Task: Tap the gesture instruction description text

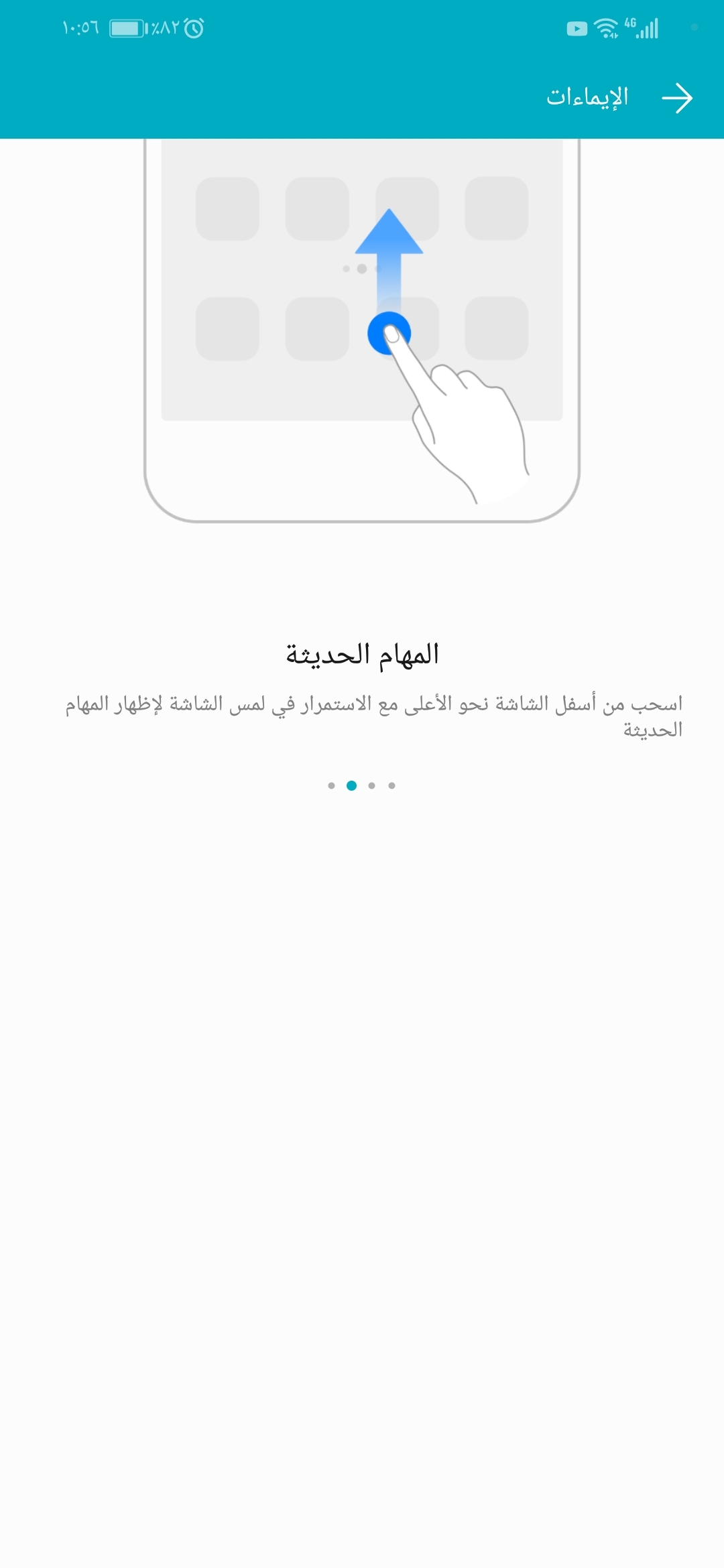Action: pos(362,717)
